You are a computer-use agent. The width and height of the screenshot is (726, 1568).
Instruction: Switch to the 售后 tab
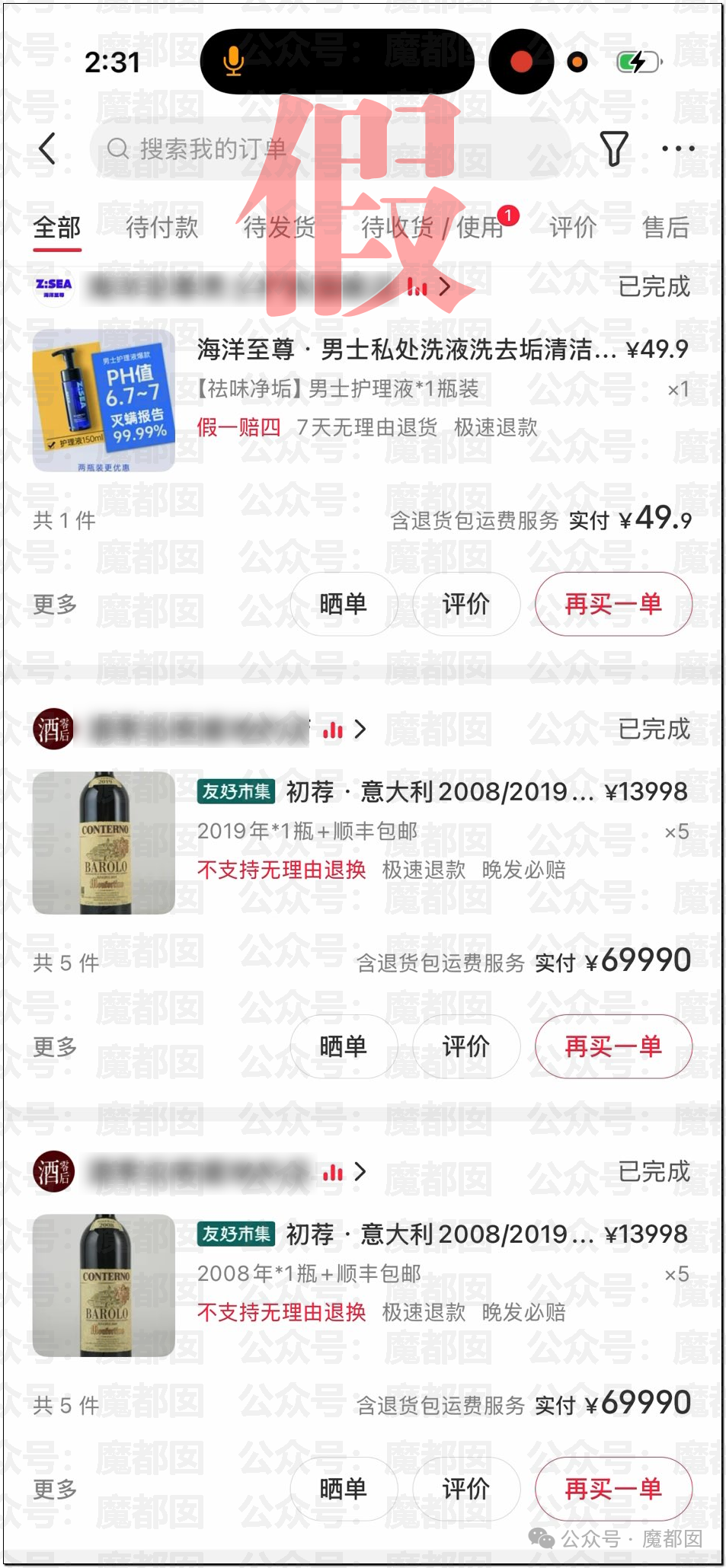click(665, 227)
